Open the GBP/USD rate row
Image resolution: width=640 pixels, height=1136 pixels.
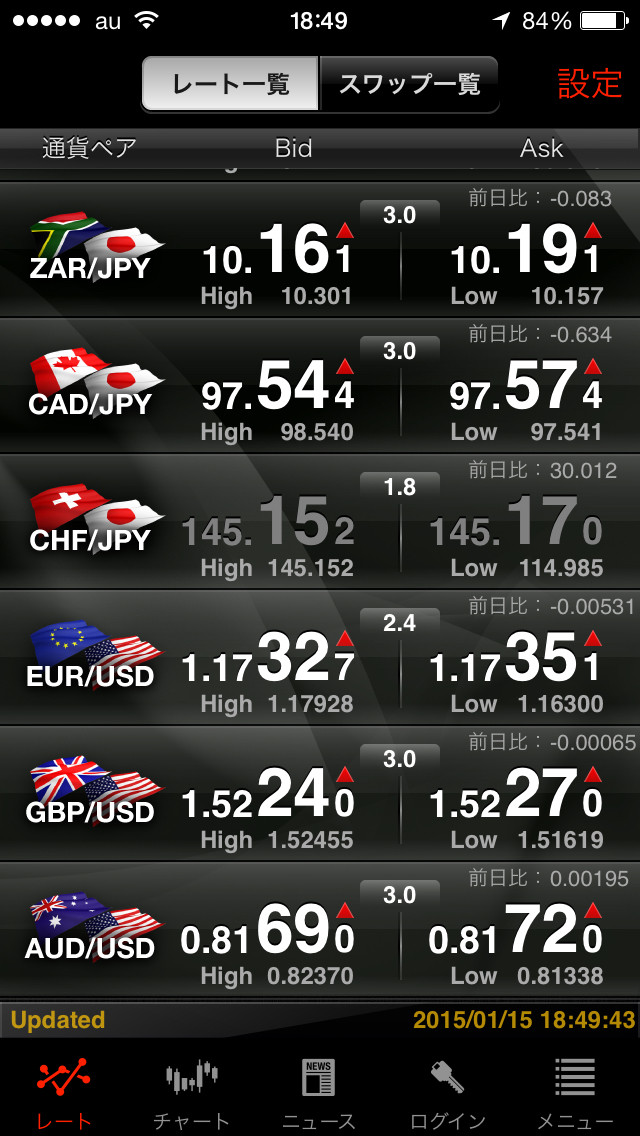pyautogui.click(x=320, y=794)
